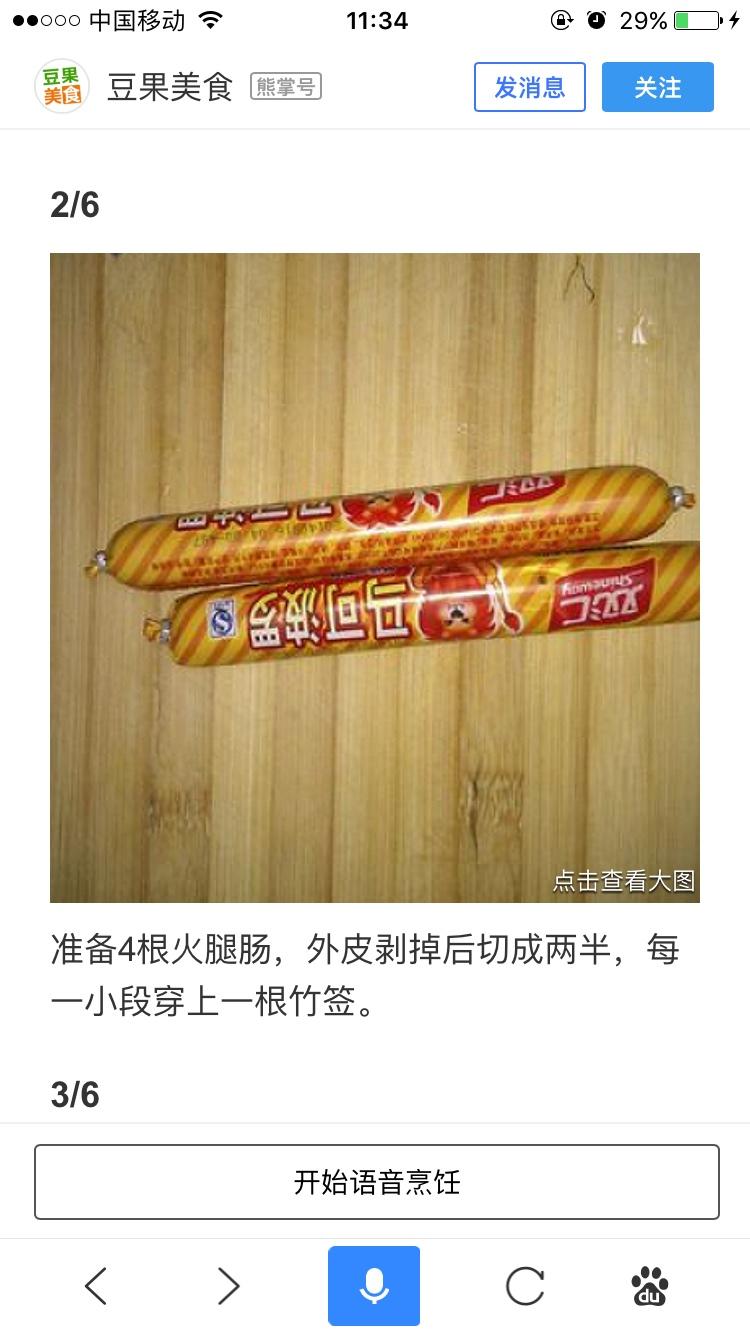Activate the blue microphone voice search
The height and width of the screenshot is (1334, 750).
pyautogui.click(x=374, y=1286)
